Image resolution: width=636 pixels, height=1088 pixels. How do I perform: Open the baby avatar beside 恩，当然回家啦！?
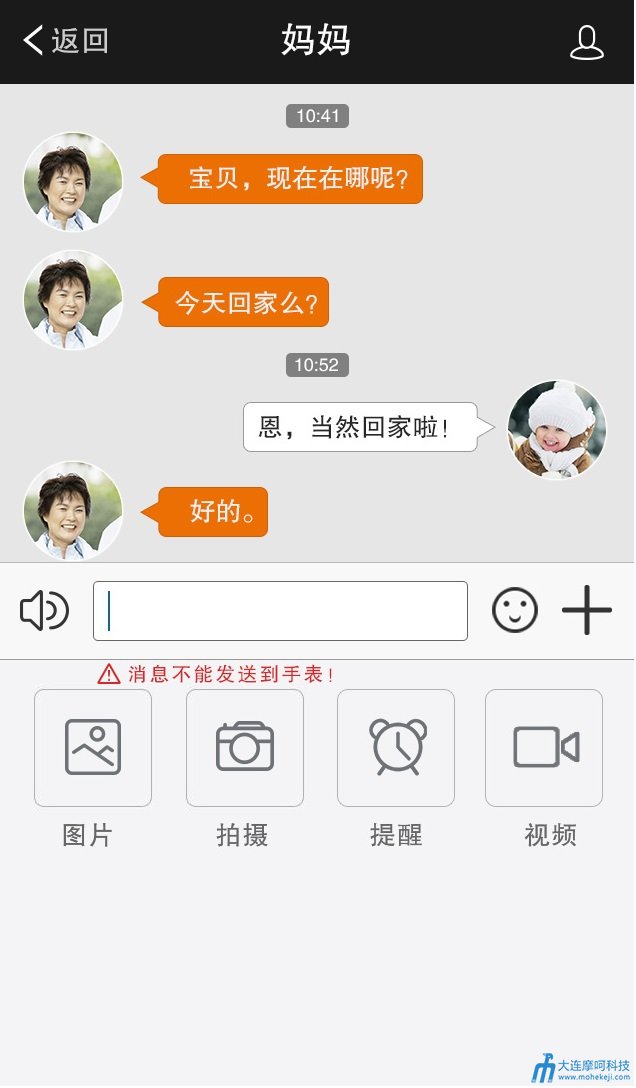tap(557, 430)
